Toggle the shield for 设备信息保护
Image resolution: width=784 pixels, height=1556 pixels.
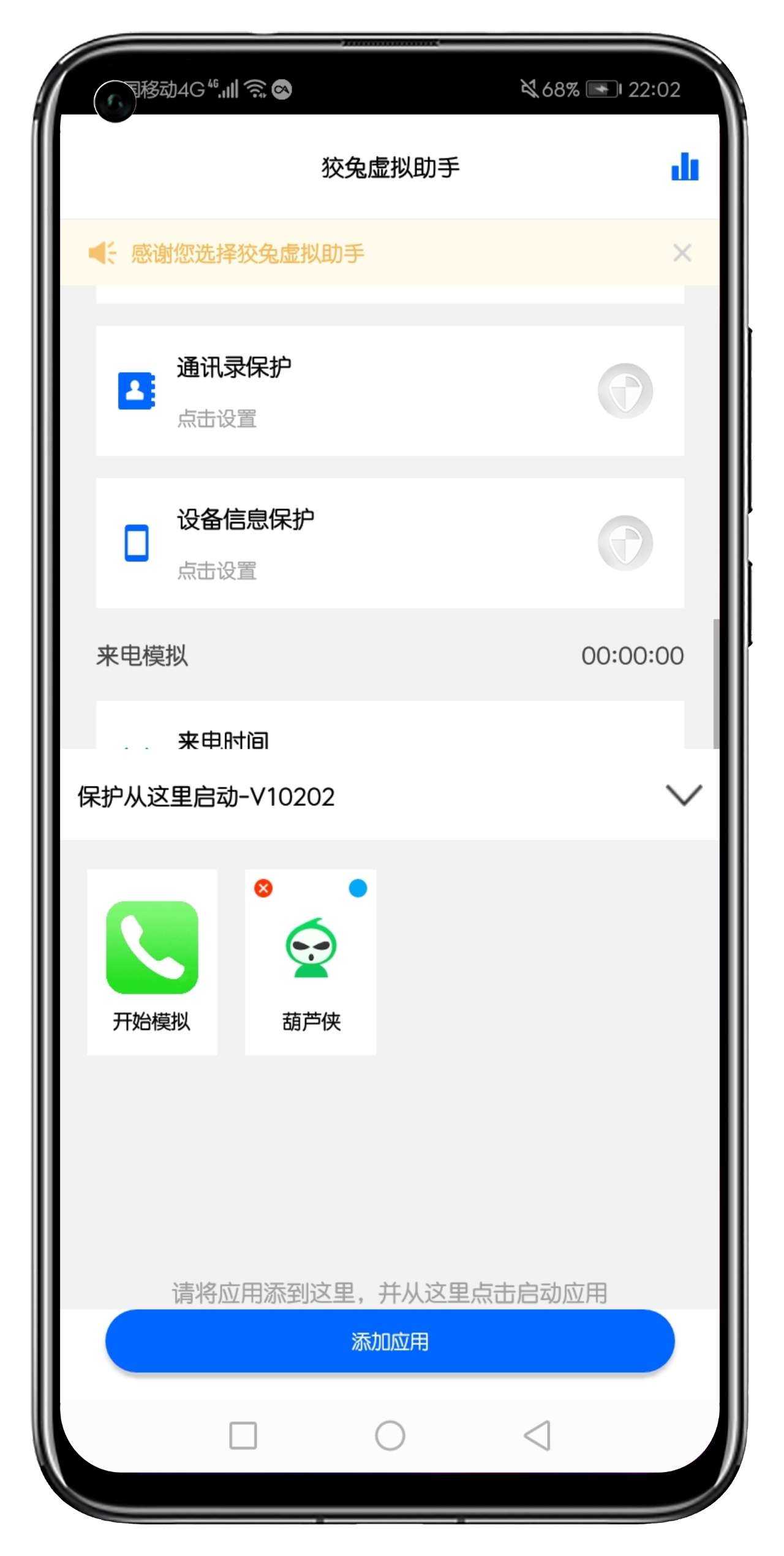625,543
